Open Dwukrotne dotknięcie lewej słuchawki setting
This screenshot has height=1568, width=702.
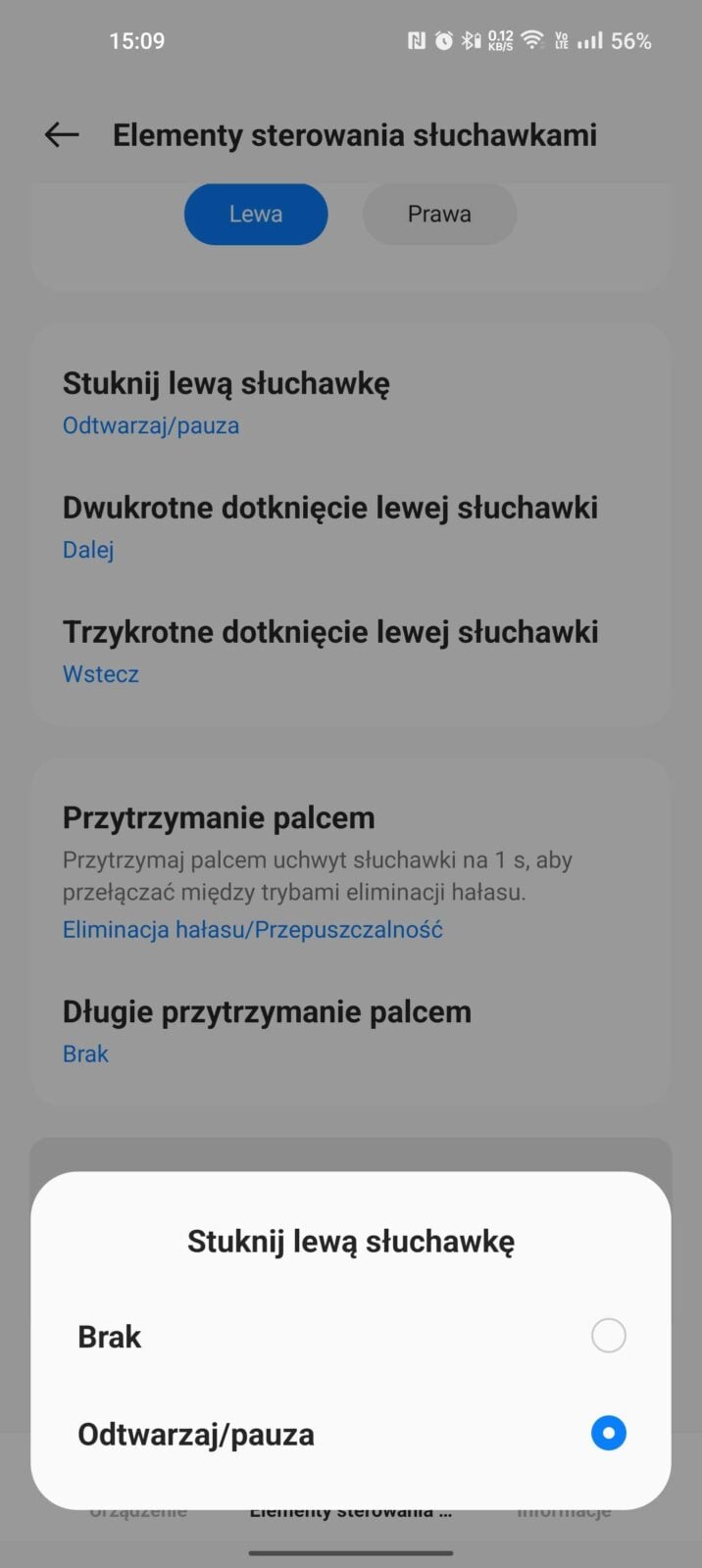[x=329, y=526]
